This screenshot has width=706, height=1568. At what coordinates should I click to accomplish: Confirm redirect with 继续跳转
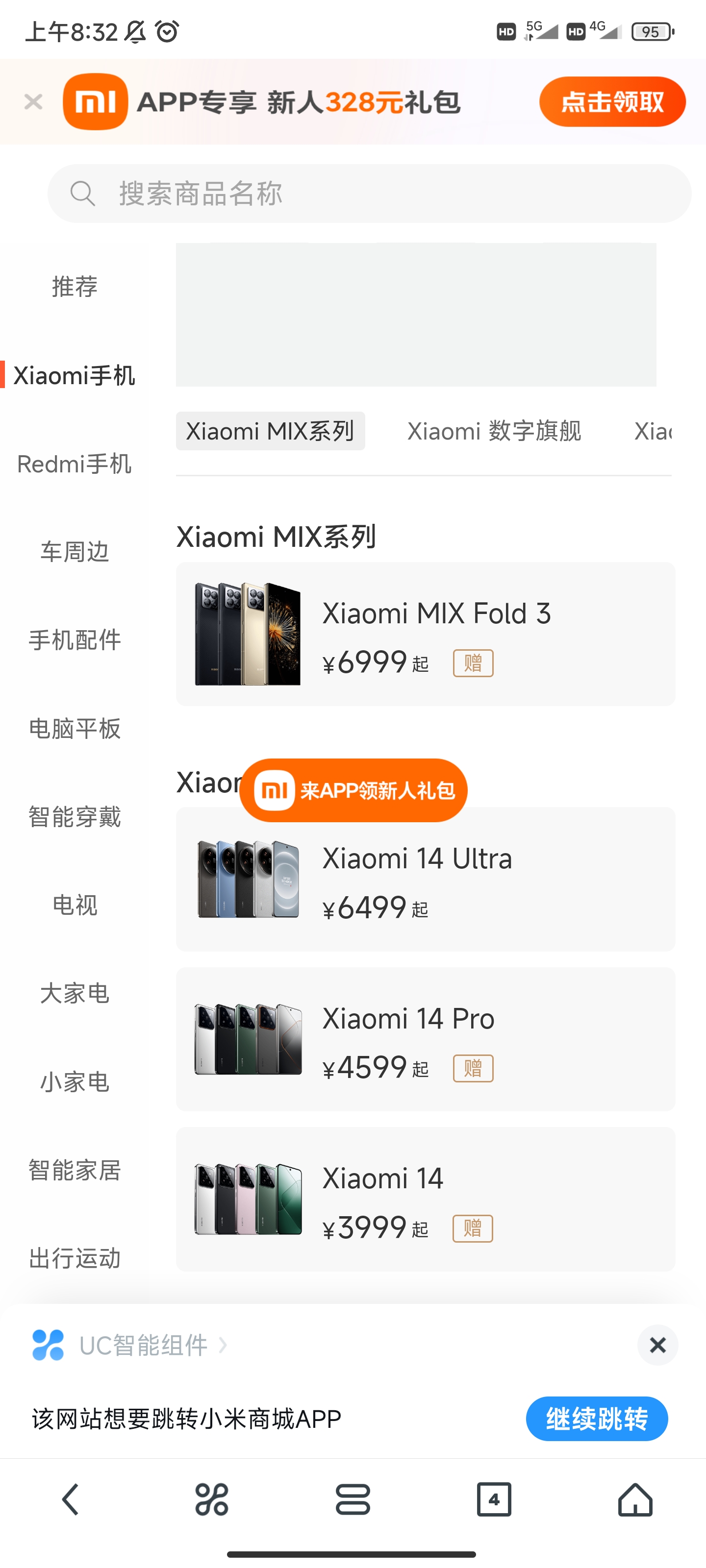pyautogui.click(x=596, y=1419)
